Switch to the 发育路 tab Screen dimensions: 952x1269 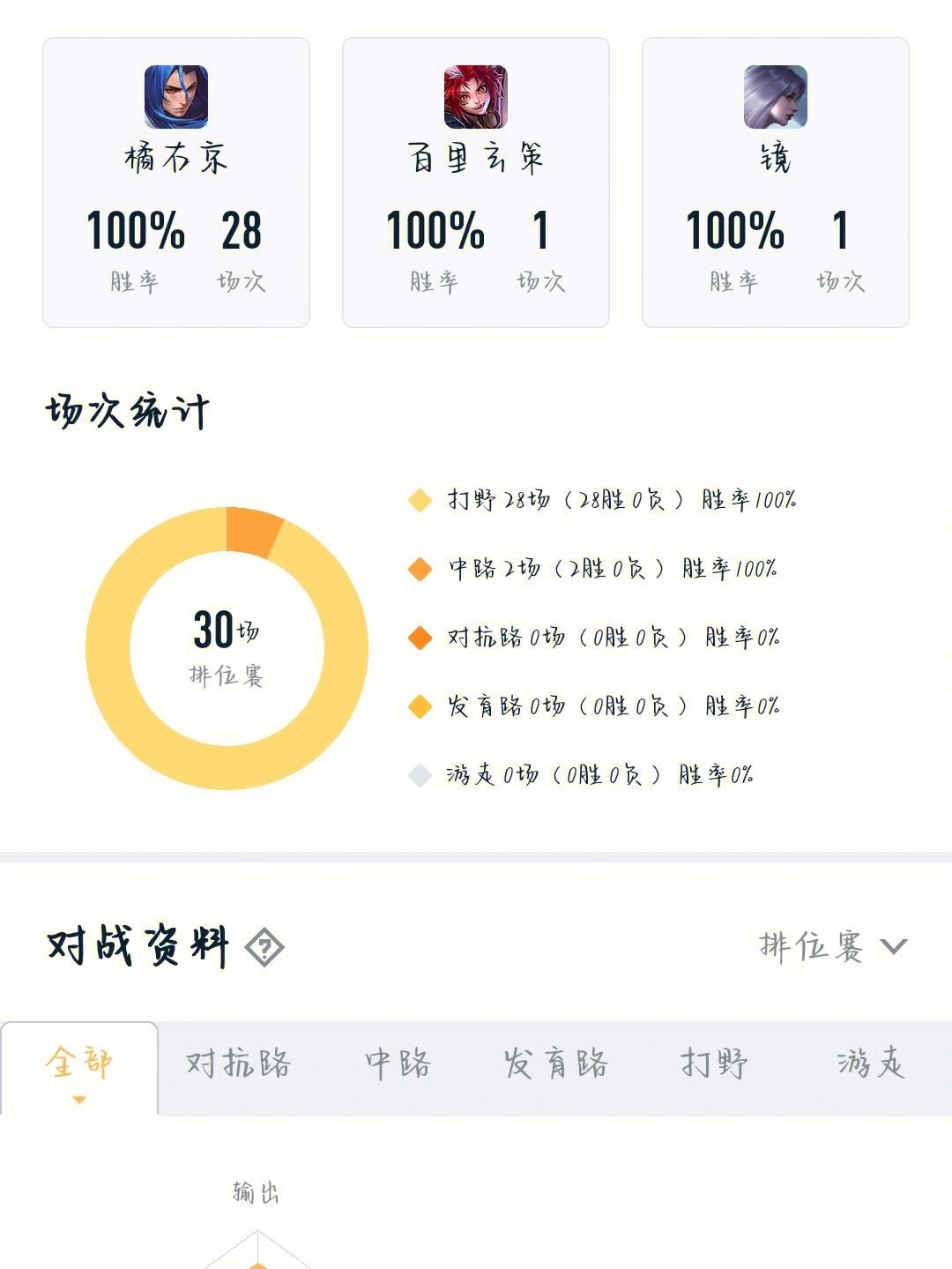pos(556,1064)
